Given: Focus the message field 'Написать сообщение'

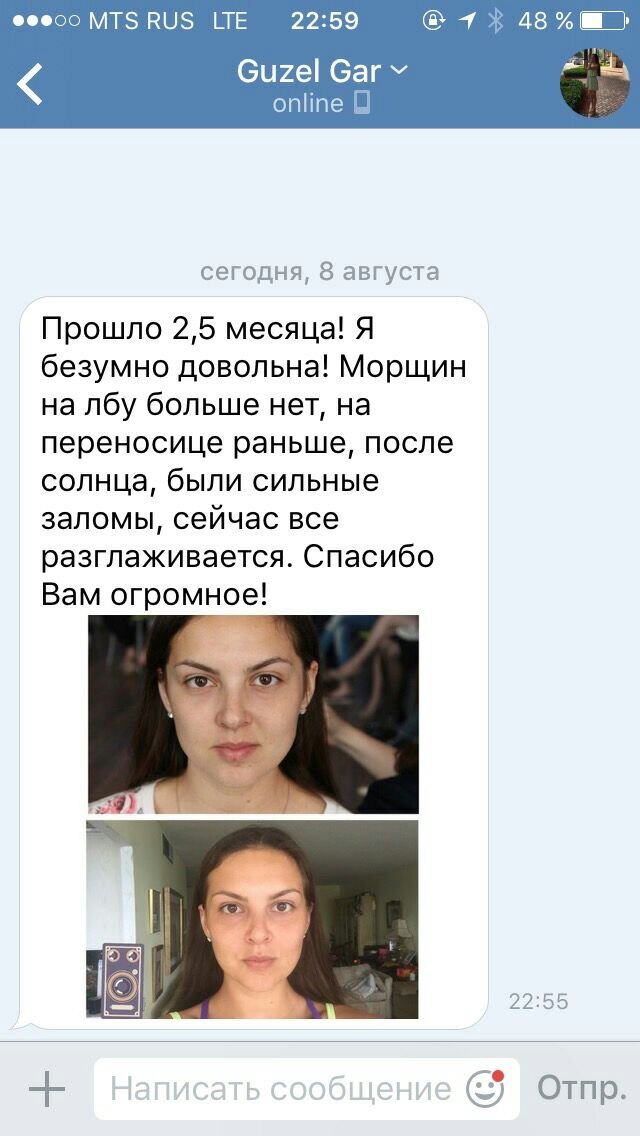Looking at the screenshot, I should [x=280, y=1089].
